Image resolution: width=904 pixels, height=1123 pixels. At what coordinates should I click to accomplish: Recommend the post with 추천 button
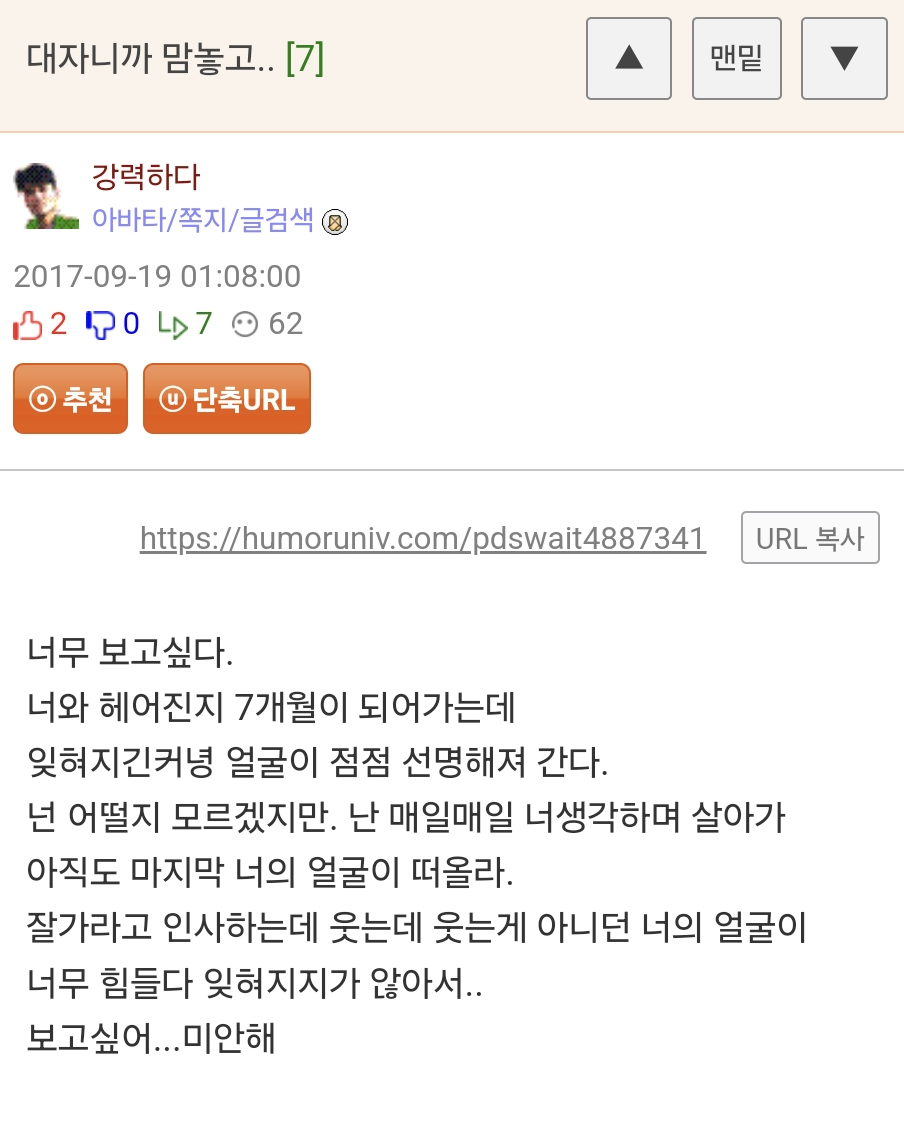[70, 399]
